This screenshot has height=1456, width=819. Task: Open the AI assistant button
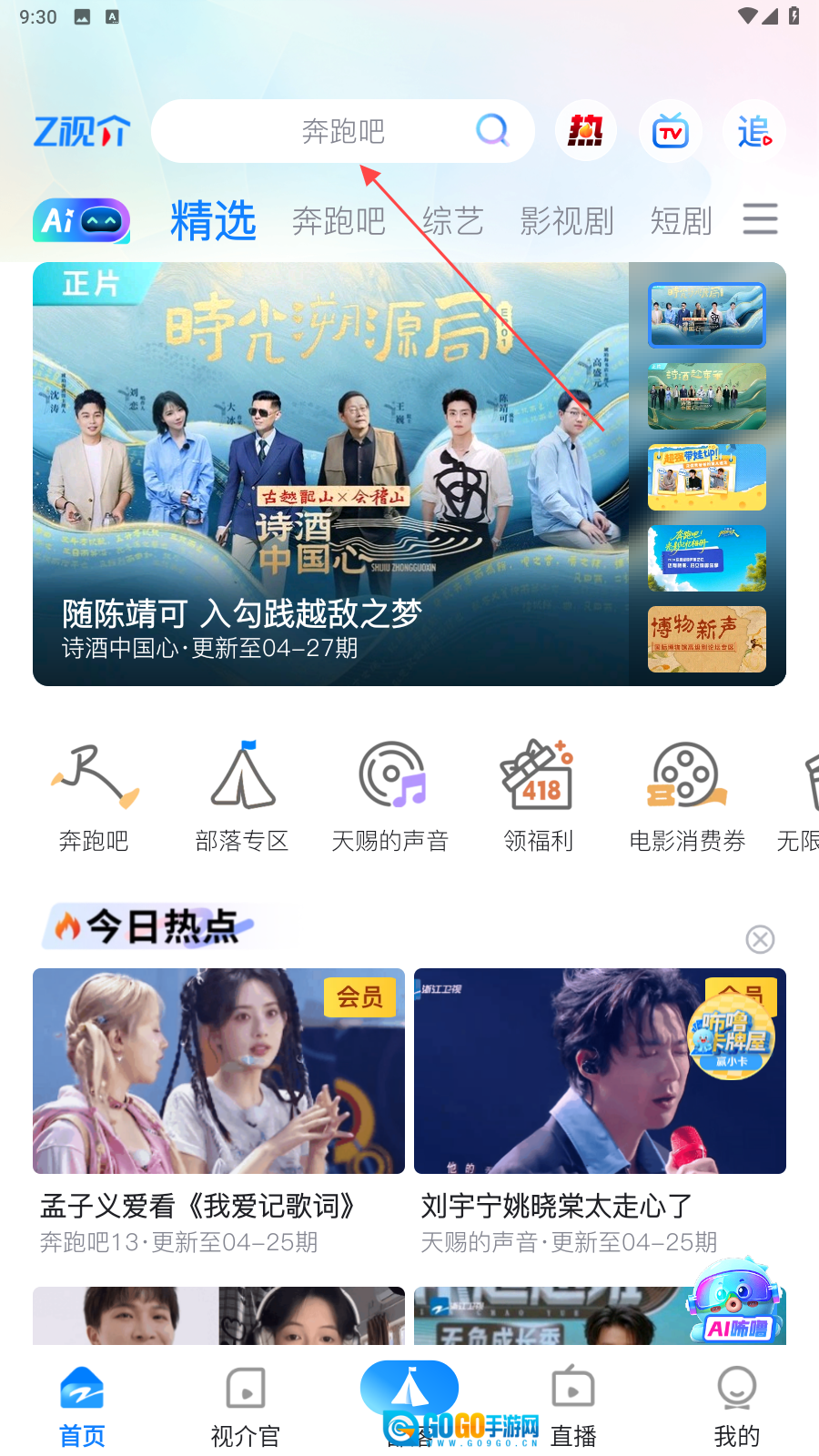[82, 220]
